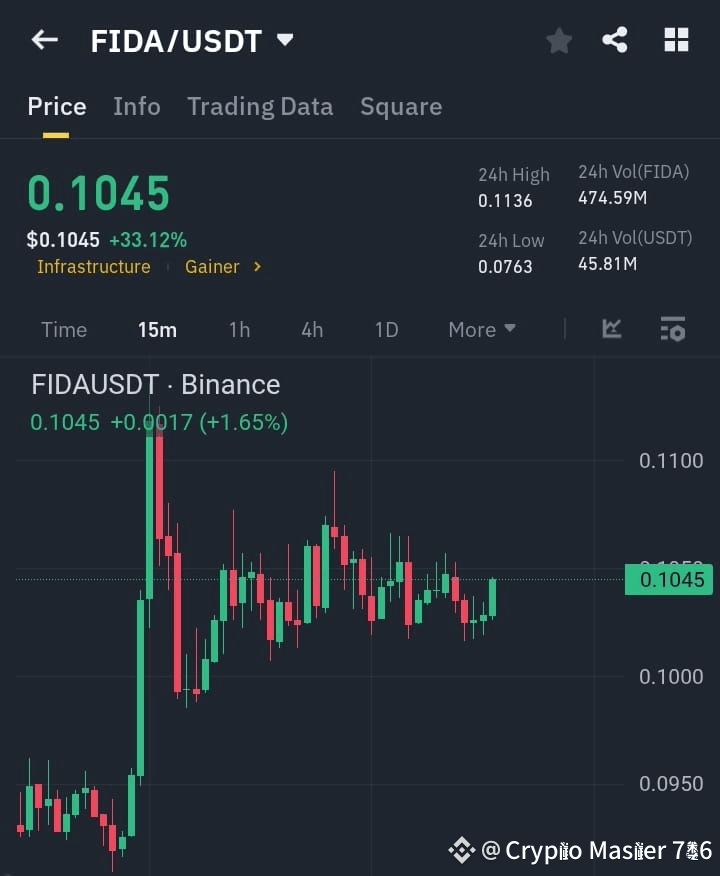Viewport: 720px width, 876px height.
Task: Open the Infrastructure category link
Action: pyautogui.click(x=93, y=267)
